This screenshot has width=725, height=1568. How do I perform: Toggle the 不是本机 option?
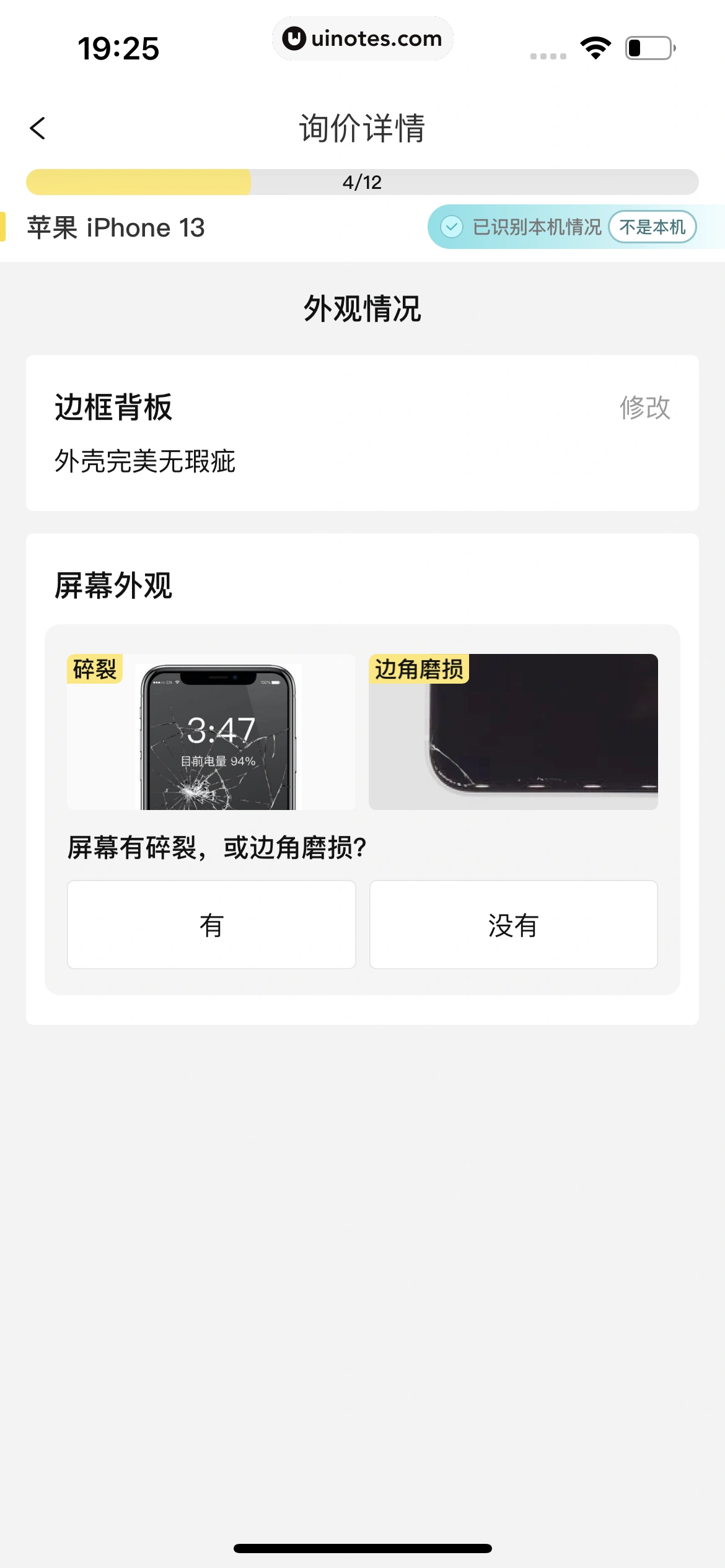(x=652, y=227)
